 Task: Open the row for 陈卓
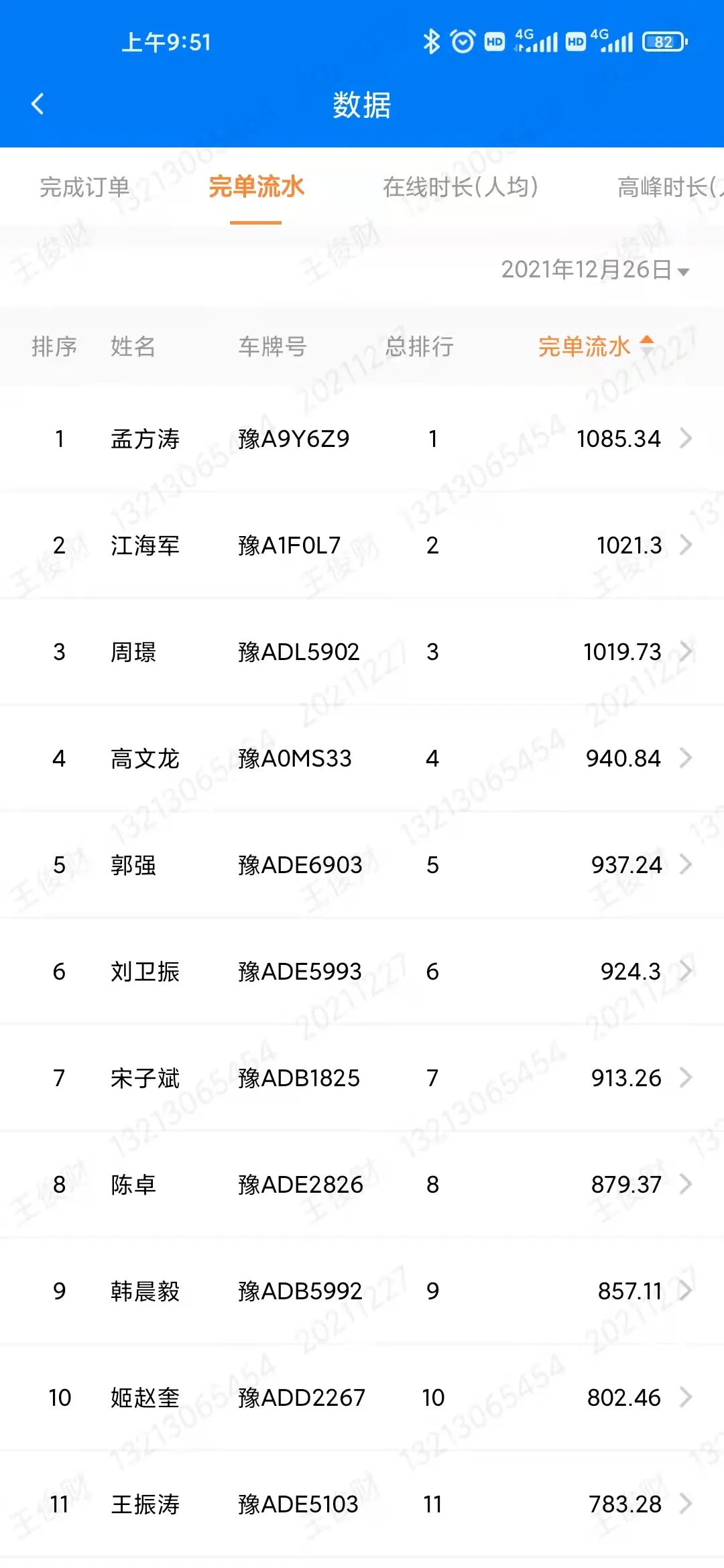click(x=362, y=1185)
